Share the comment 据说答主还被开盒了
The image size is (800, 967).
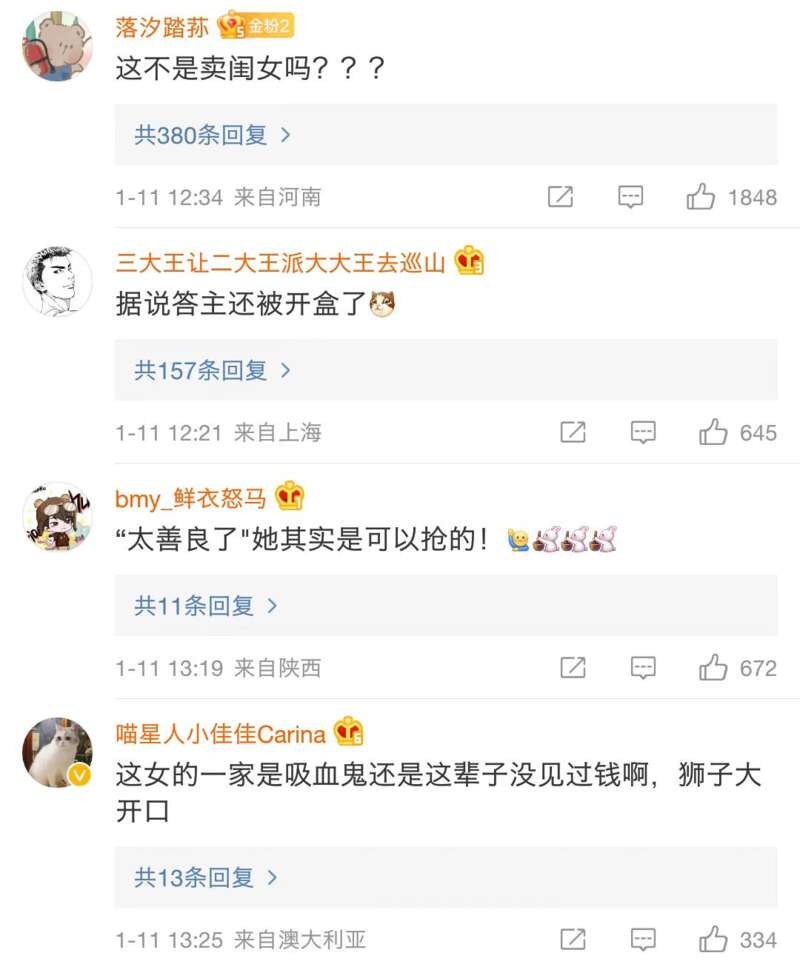click(573, 432)
